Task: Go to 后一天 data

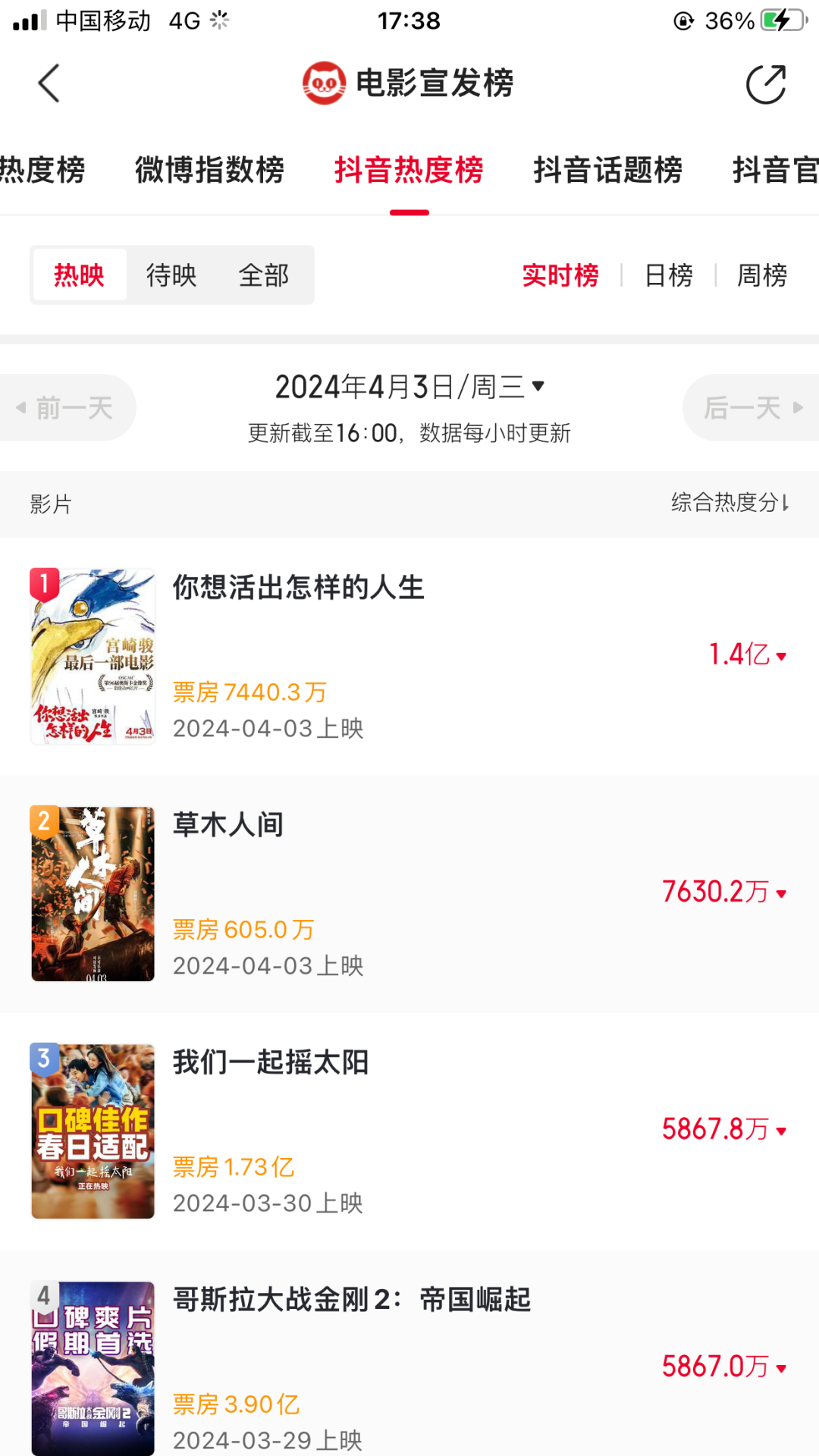Action: (751, 408)
